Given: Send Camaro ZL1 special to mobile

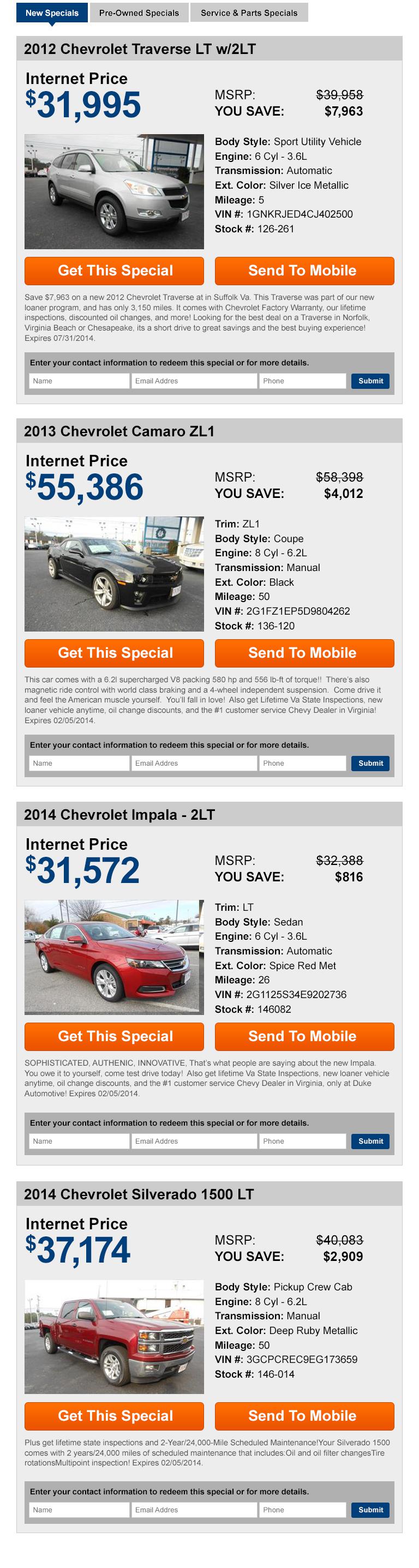Looking at the screenshot, I should (304, 653).
